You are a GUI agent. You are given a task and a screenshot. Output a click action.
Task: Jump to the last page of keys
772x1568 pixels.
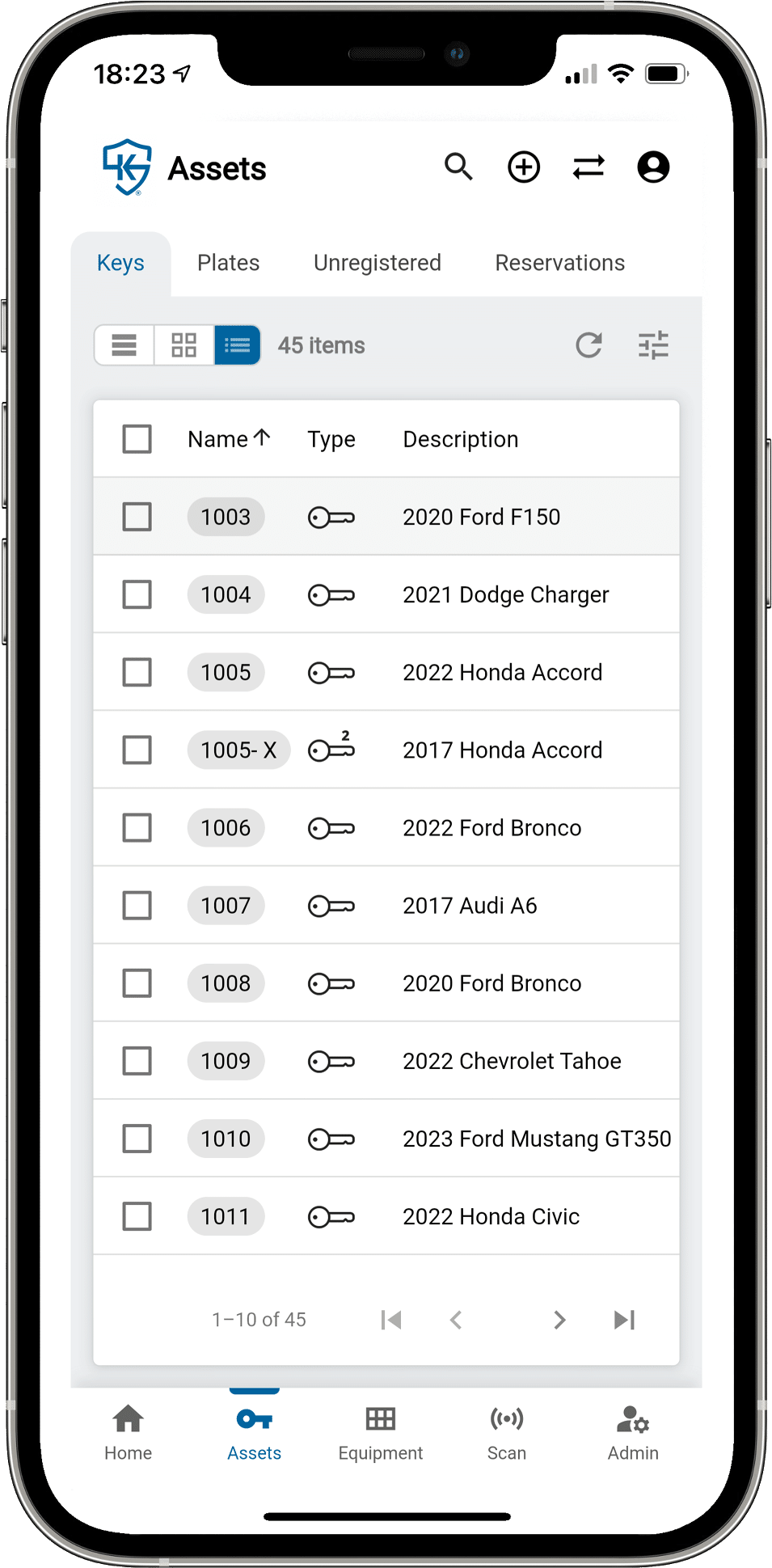click(624, 1320)
